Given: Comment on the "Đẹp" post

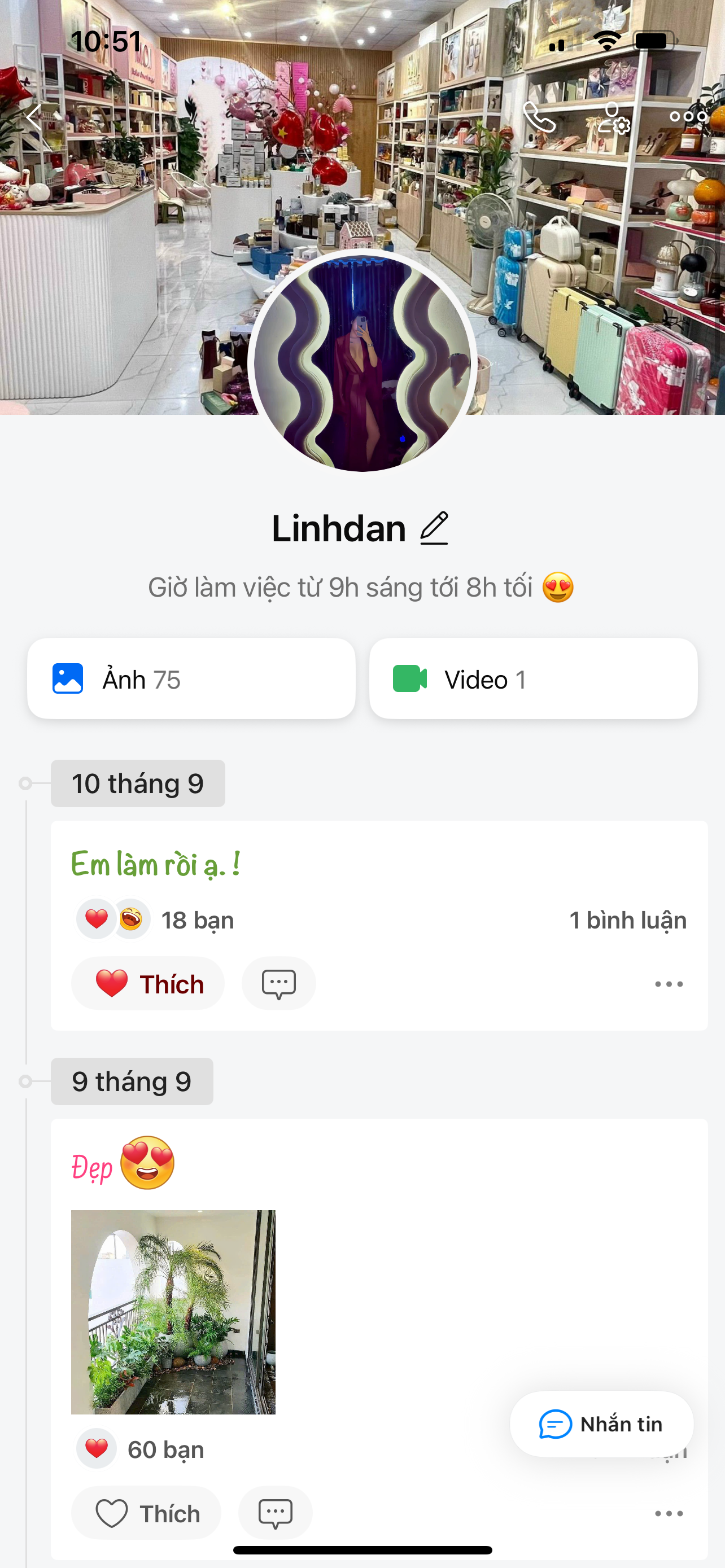Looking at the screenshot, I should point(275,1513).
